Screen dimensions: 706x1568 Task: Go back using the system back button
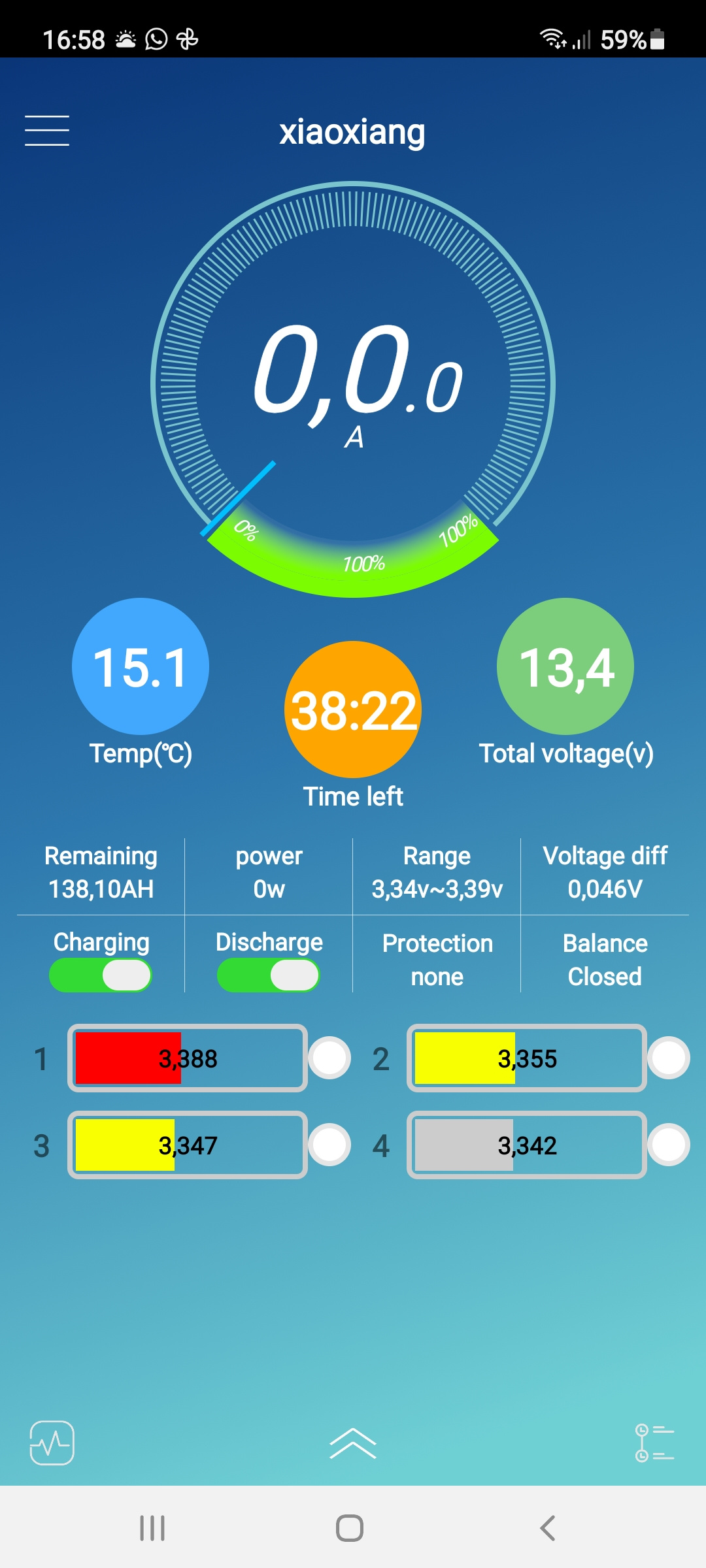click(x=548, y=1528)
